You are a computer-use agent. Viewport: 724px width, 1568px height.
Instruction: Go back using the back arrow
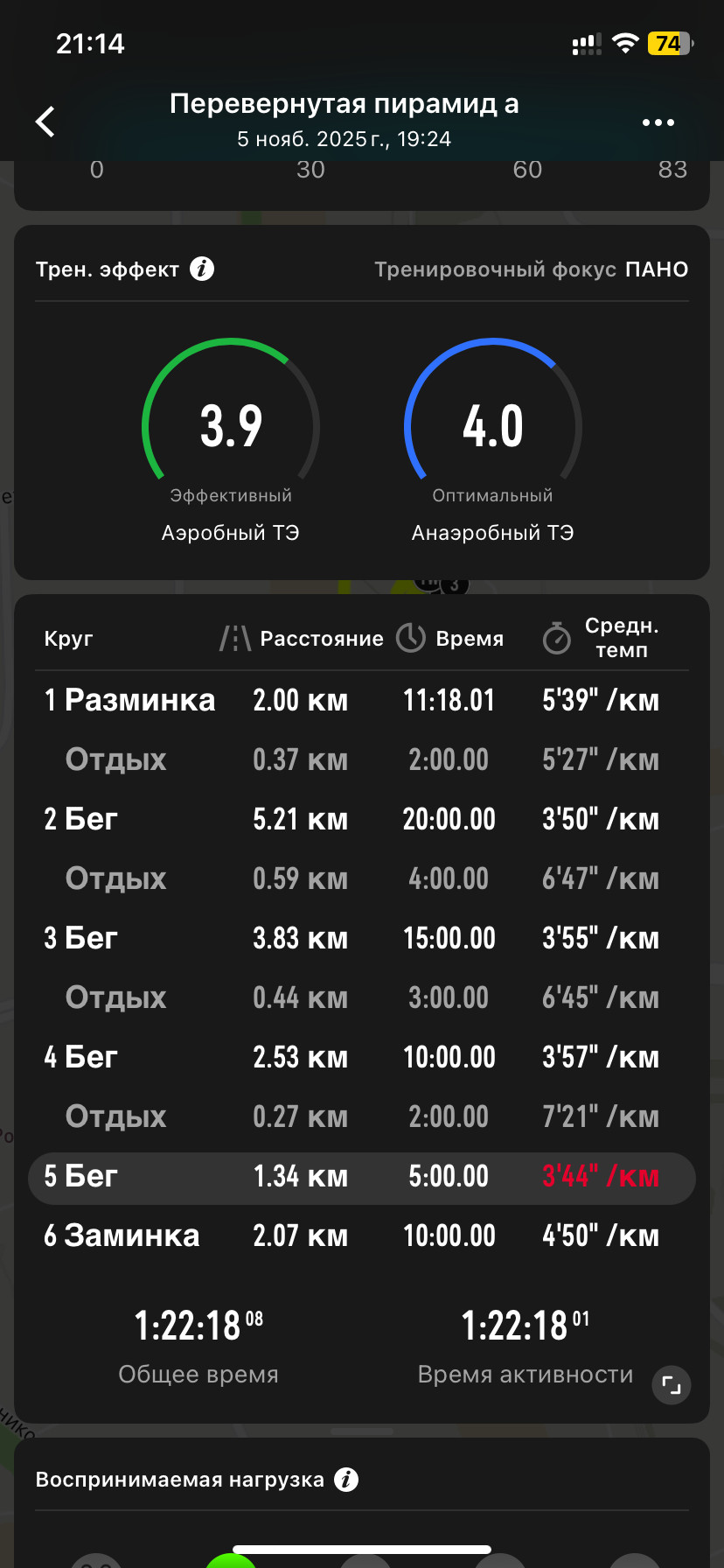45,122
